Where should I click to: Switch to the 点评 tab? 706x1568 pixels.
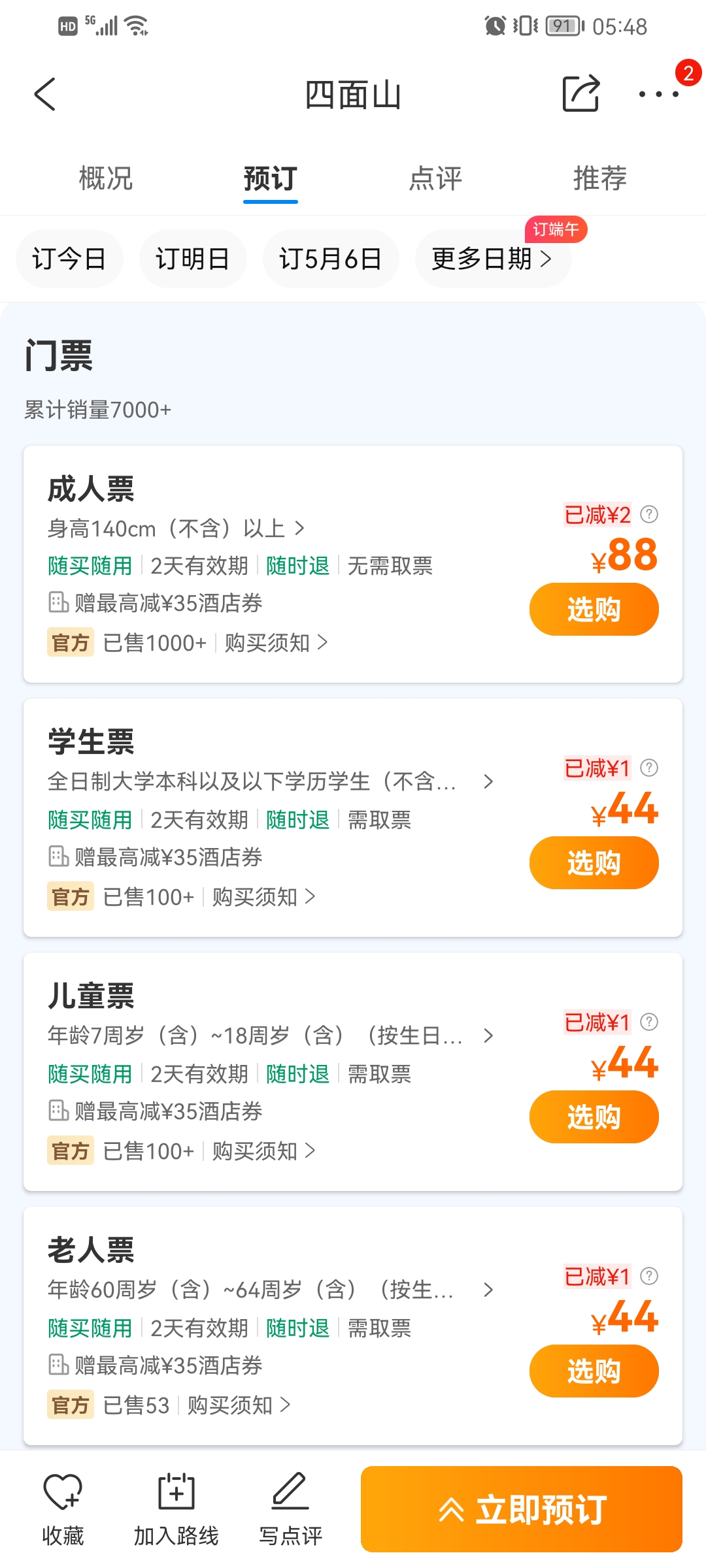435,178
